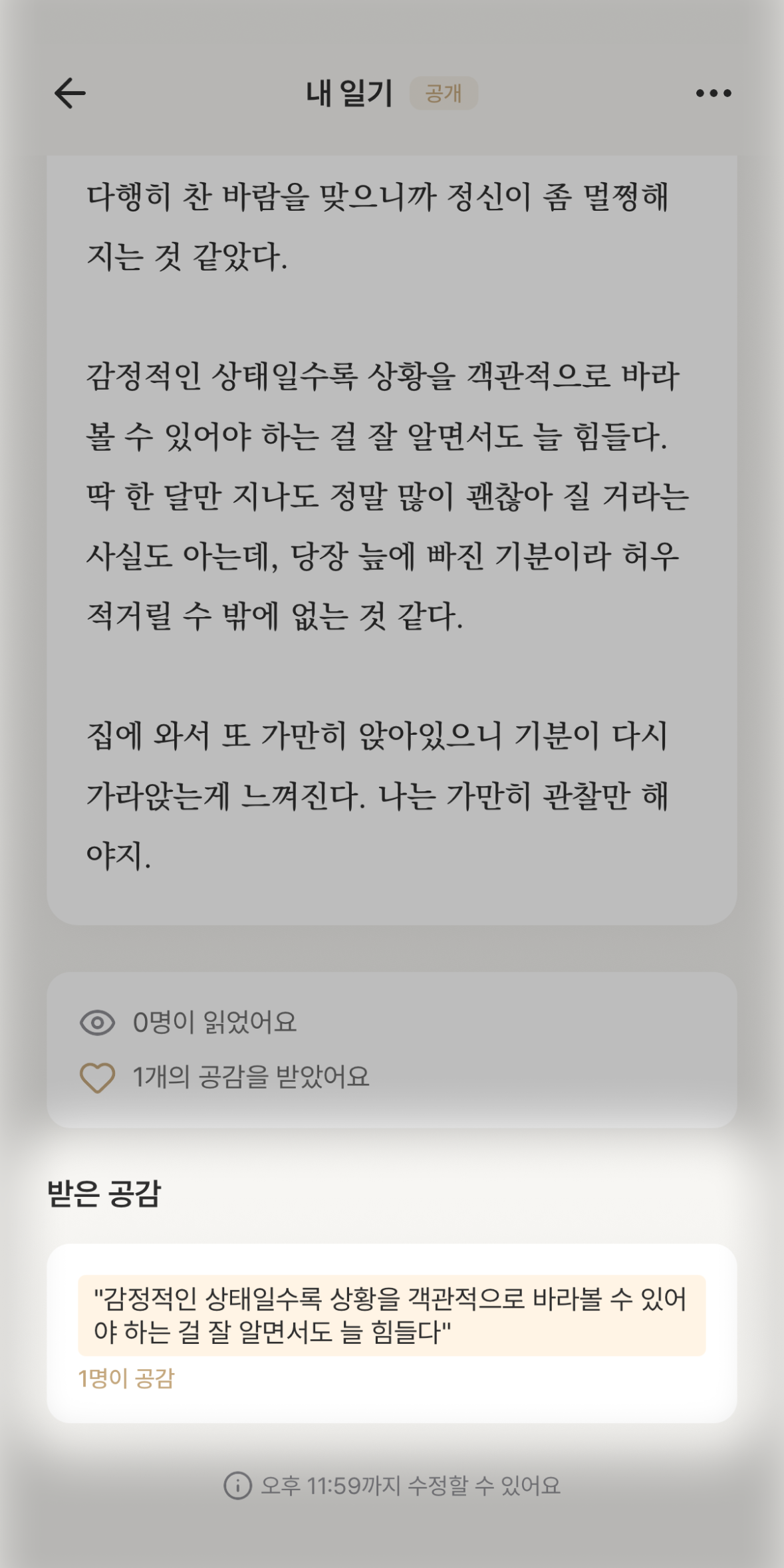Tap the diary entry text card
The width and height of the screenshot is (784, 1568).
click(x=392, y=532)
